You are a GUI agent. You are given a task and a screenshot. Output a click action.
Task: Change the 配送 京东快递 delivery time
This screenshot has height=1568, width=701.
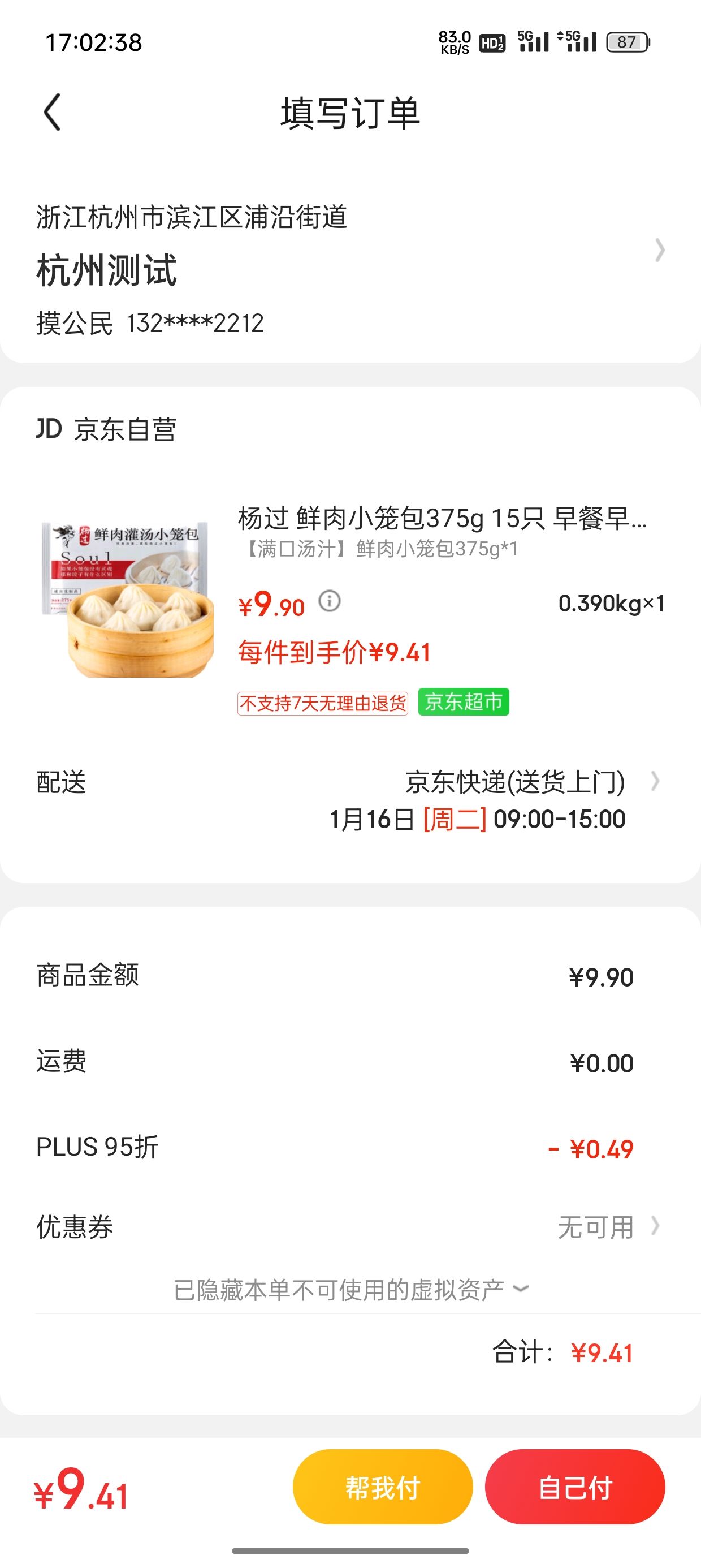click(350, 800)
